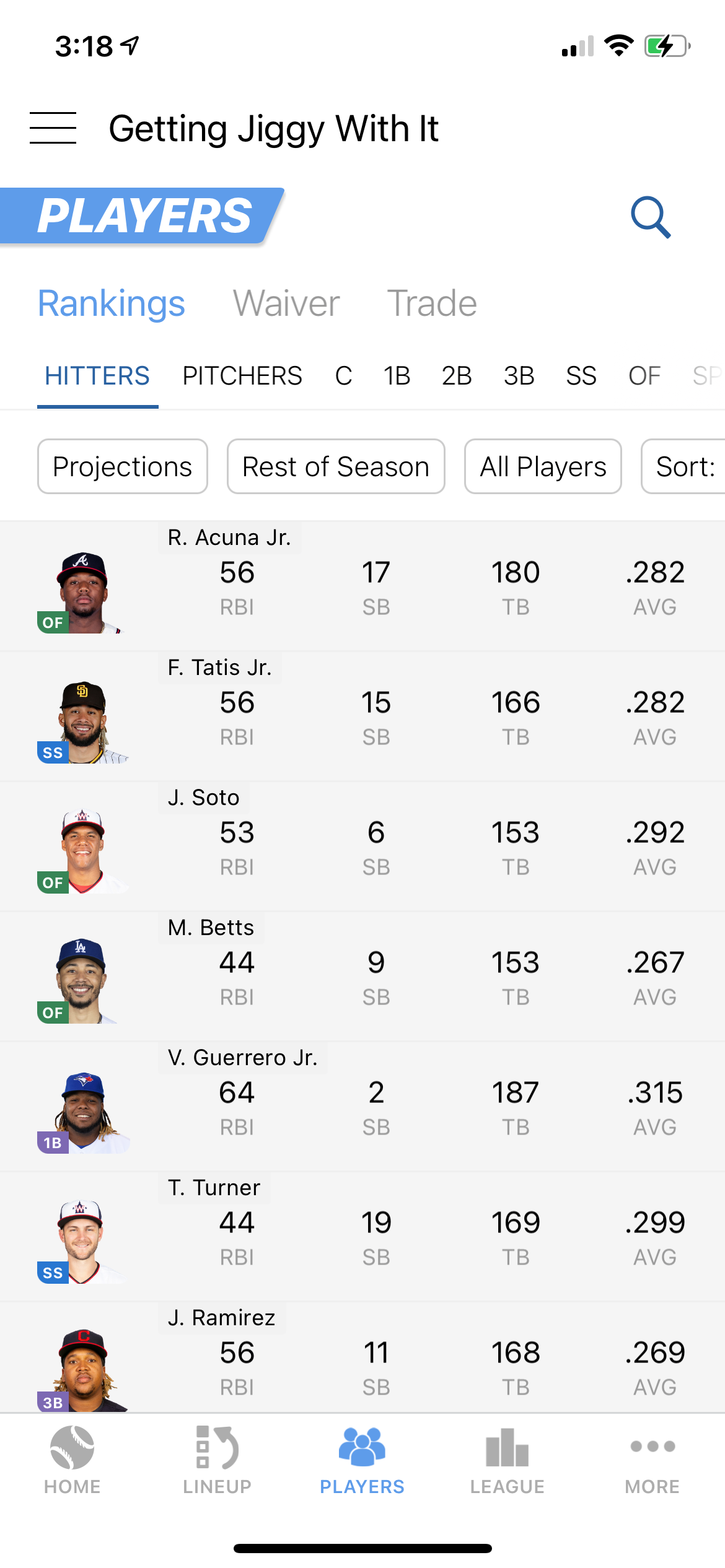Screen dimensions: 725x1568
Task: Open the MORE tab
Action: [652, 1460]
